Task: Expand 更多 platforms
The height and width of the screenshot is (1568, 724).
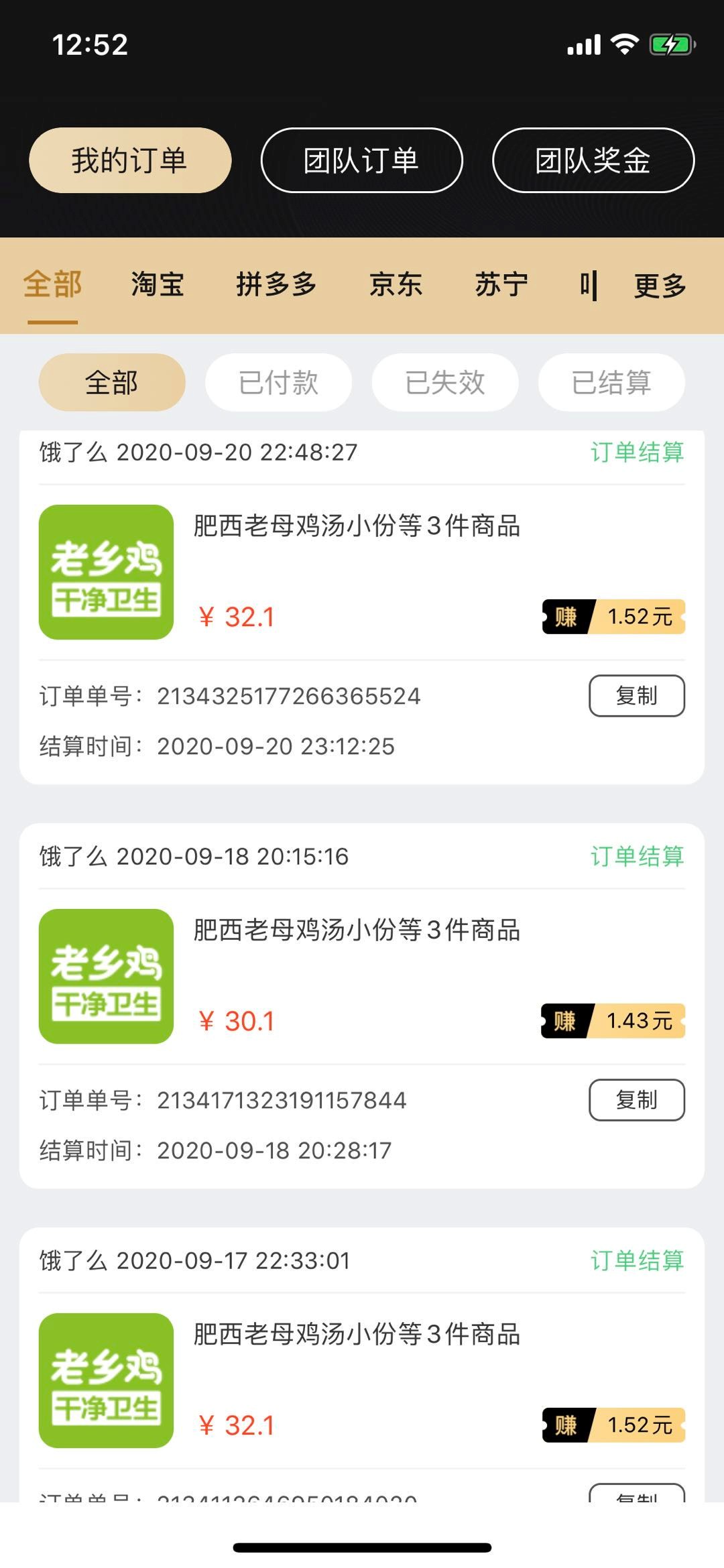Action: coord(660,286)
